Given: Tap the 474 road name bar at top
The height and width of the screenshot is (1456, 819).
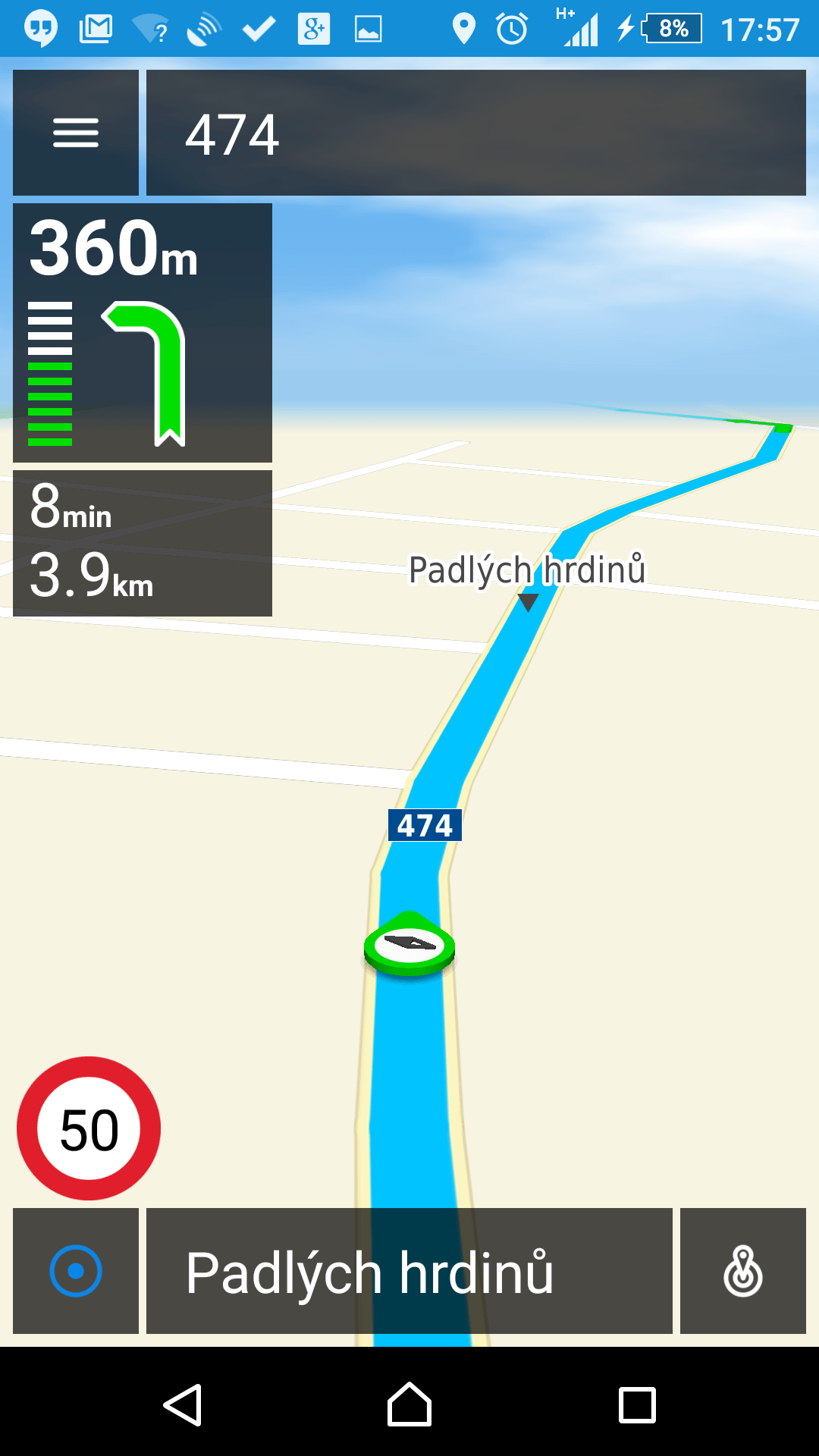Looking at the screenshot, I should click(476, 133).
